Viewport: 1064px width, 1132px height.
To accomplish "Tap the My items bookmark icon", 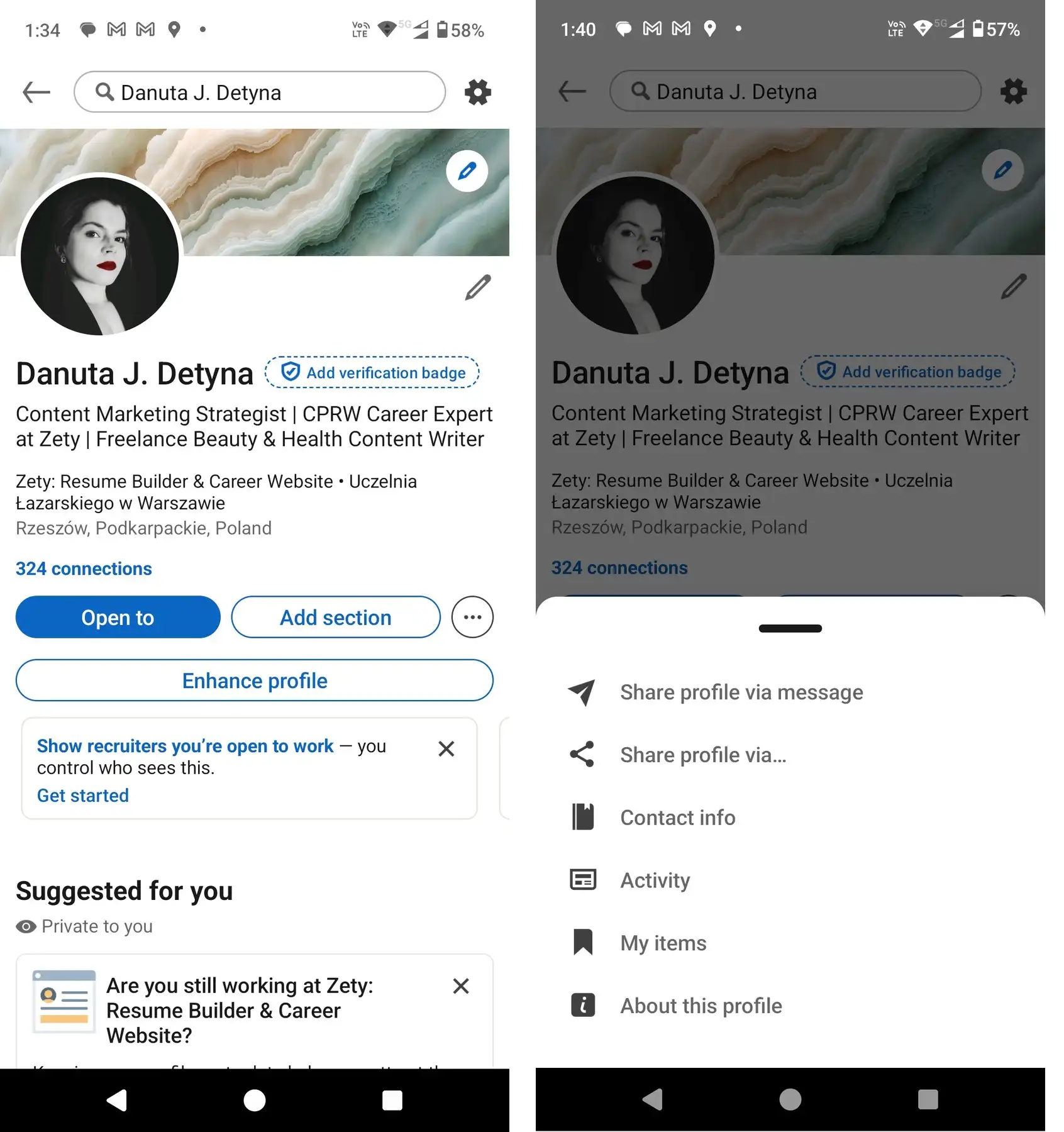I will pos(582,942).
